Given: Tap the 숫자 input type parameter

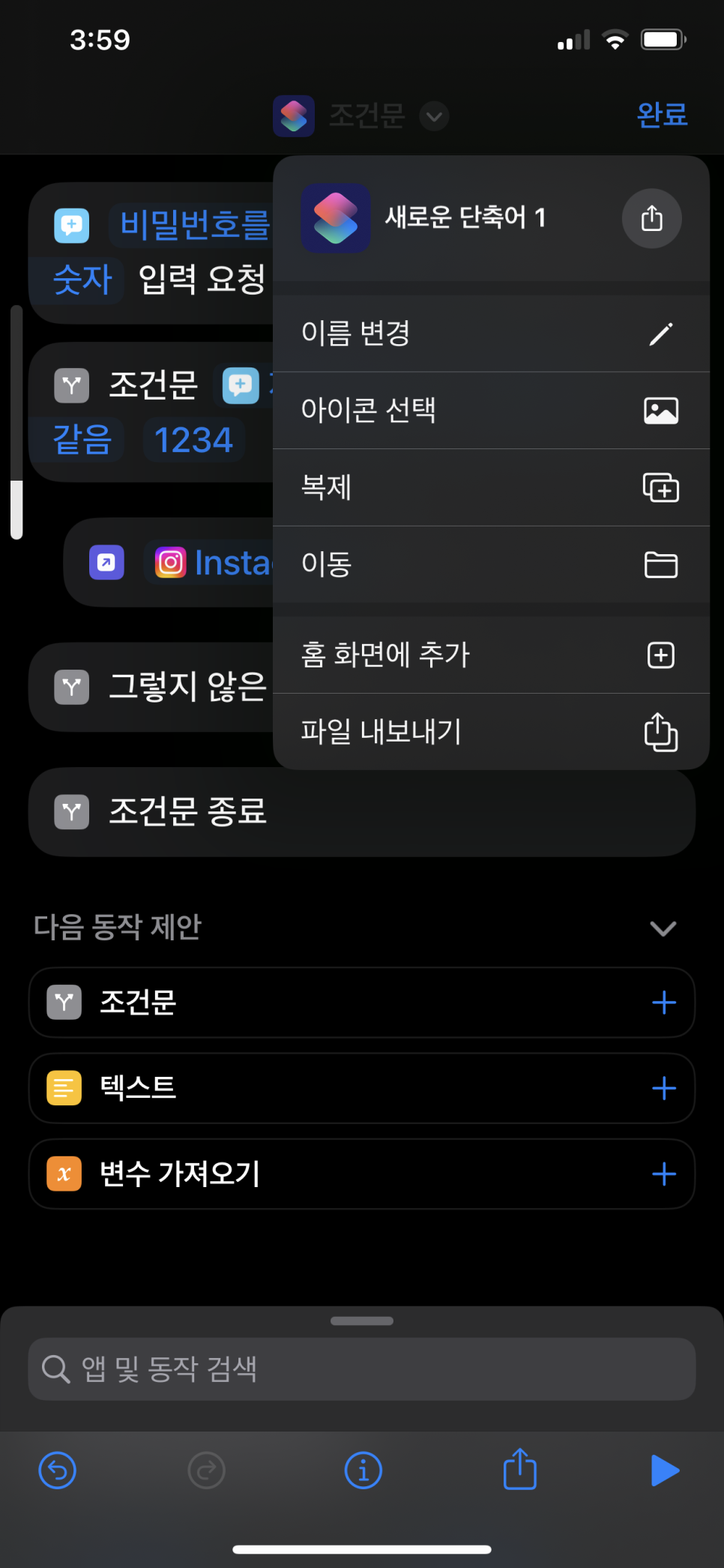Looking at the screenshot, I should [x=82, y=280].
